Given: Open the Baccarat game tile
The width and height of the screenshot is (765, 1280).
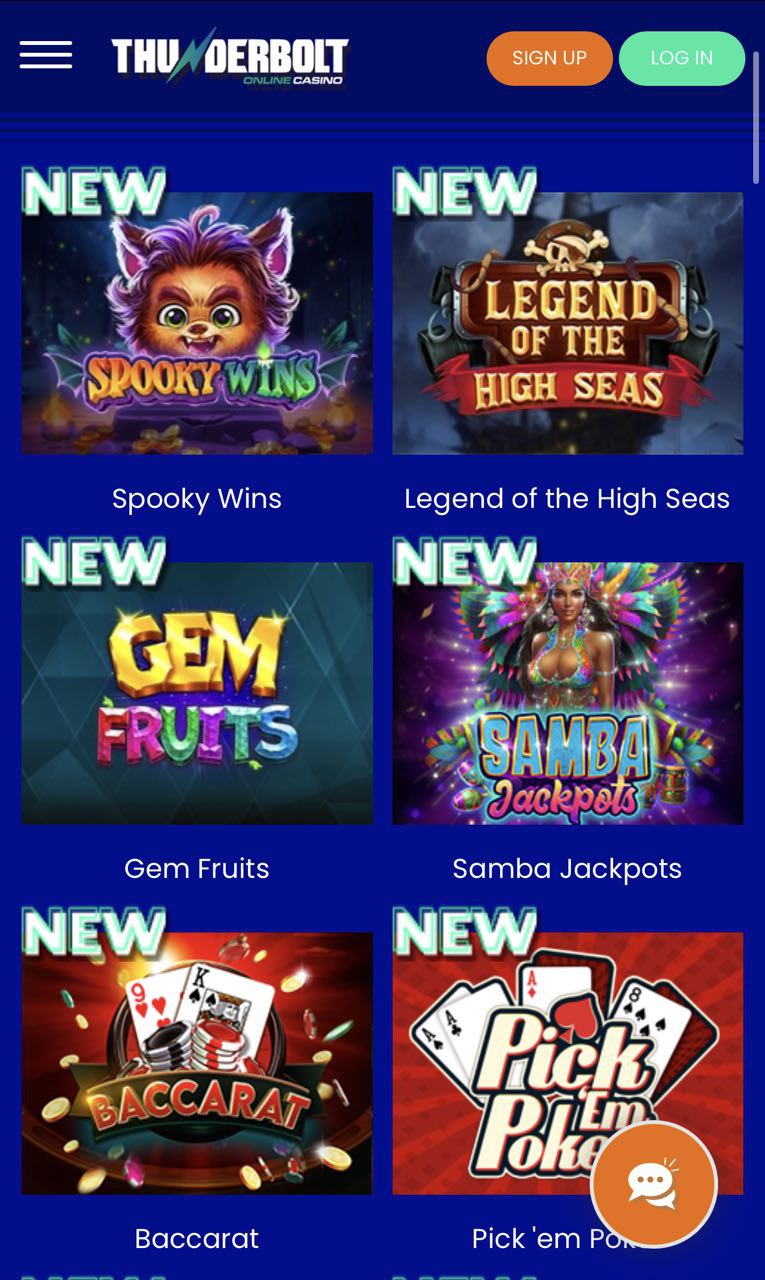Looking at the screenshot, I should point(197,1063).
